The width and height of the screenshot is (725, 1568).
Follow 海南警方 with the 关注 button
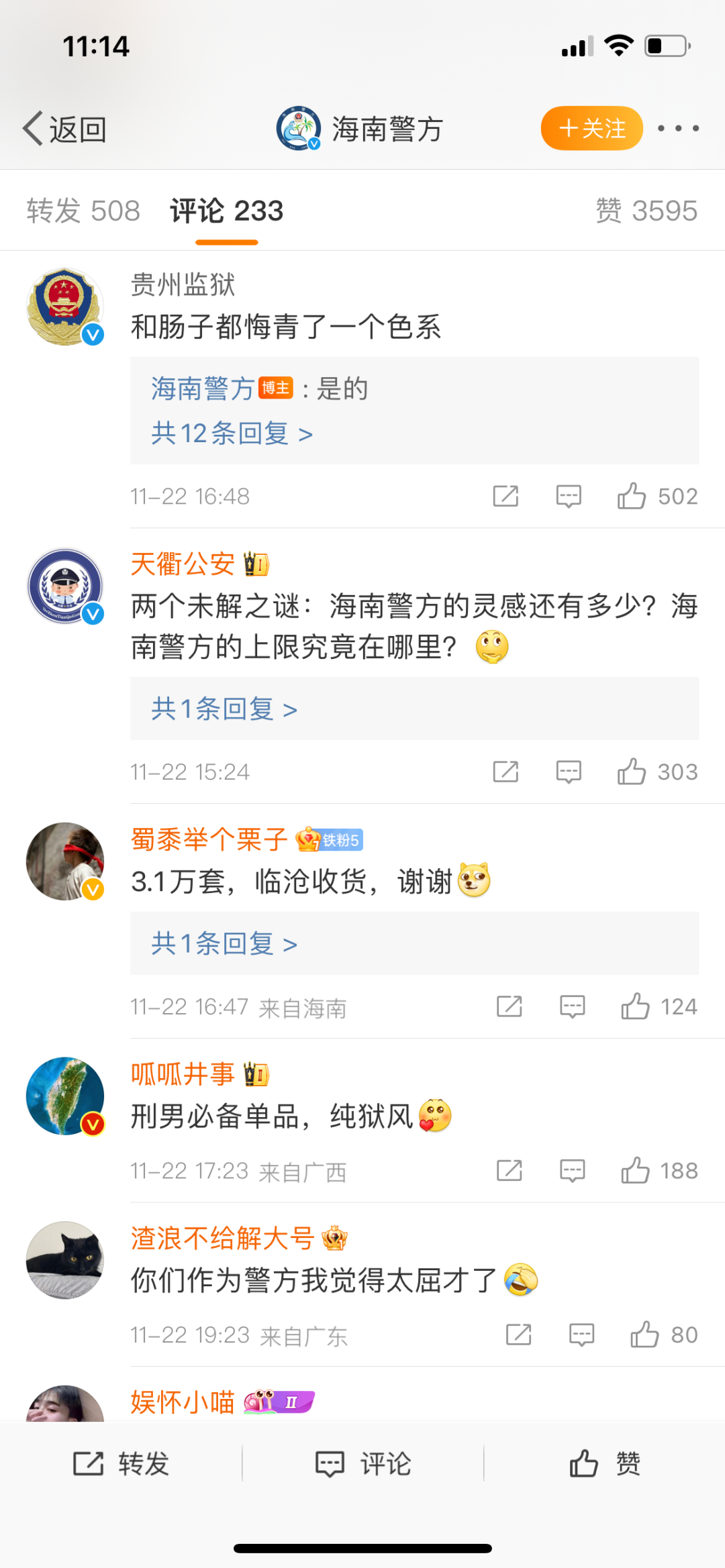click(x=591, y=128)
